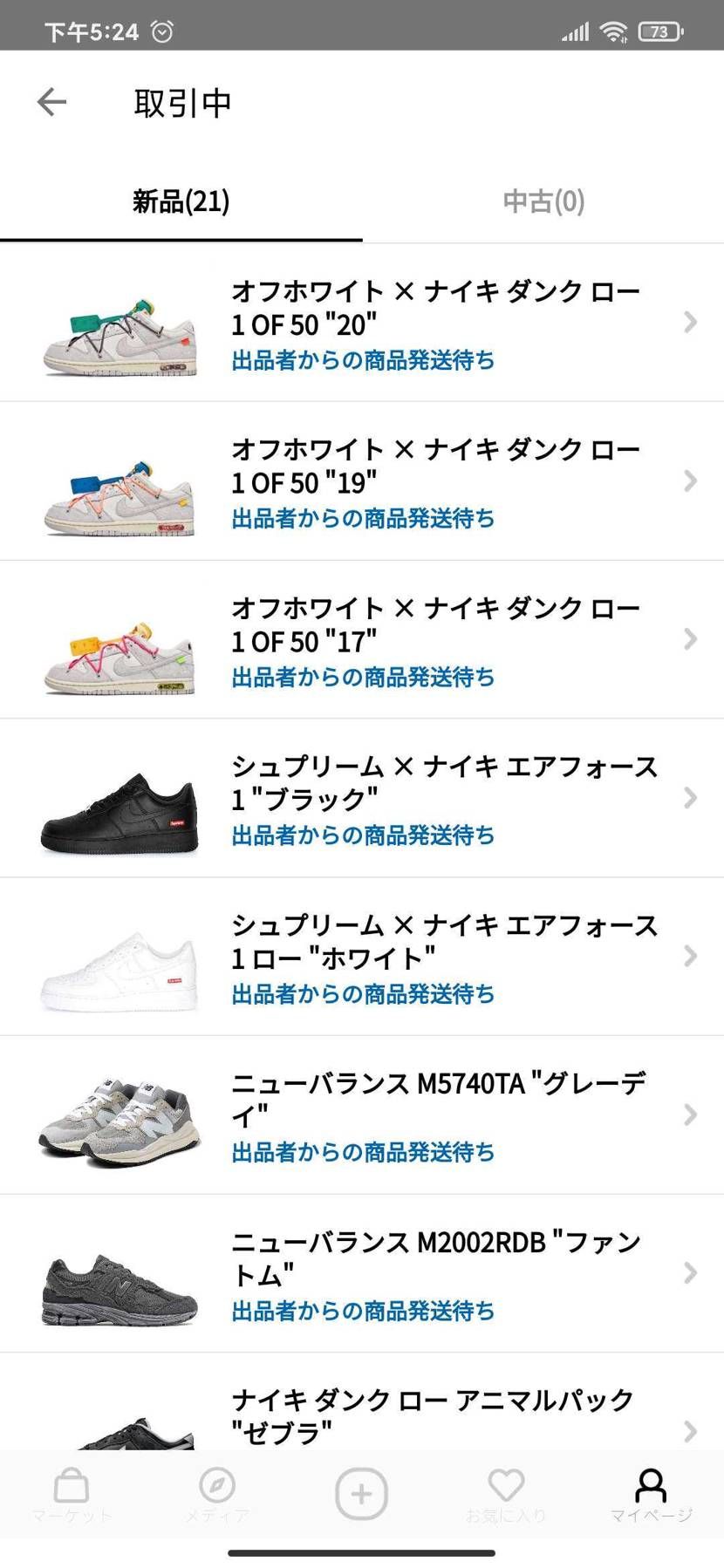The image size is (724, 1568).
Task: Open chevron for New Balance M2002RDB ファントム
Action: [x=692, y=1273]
